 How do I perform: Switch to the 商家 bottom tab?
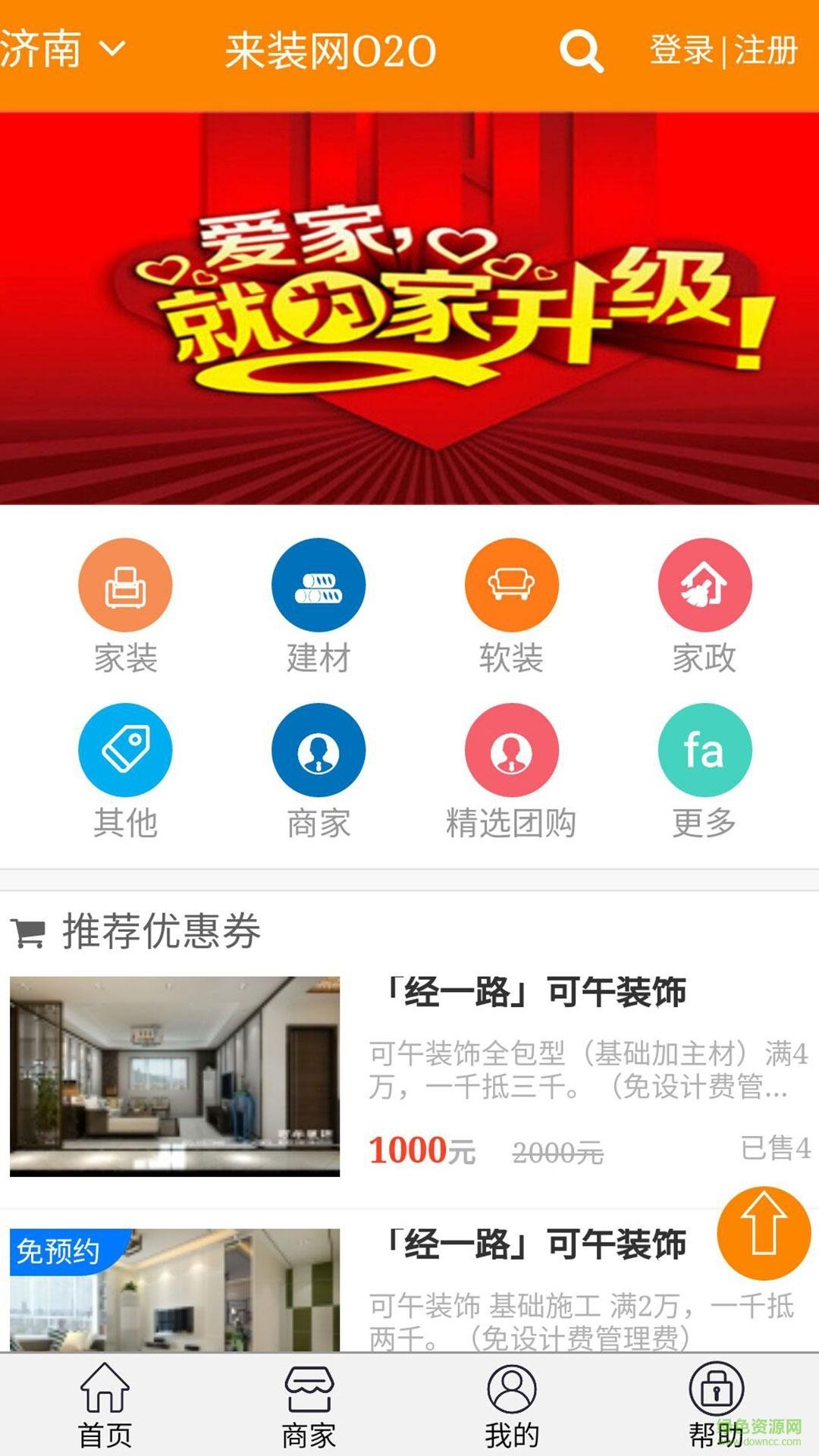309,1405
